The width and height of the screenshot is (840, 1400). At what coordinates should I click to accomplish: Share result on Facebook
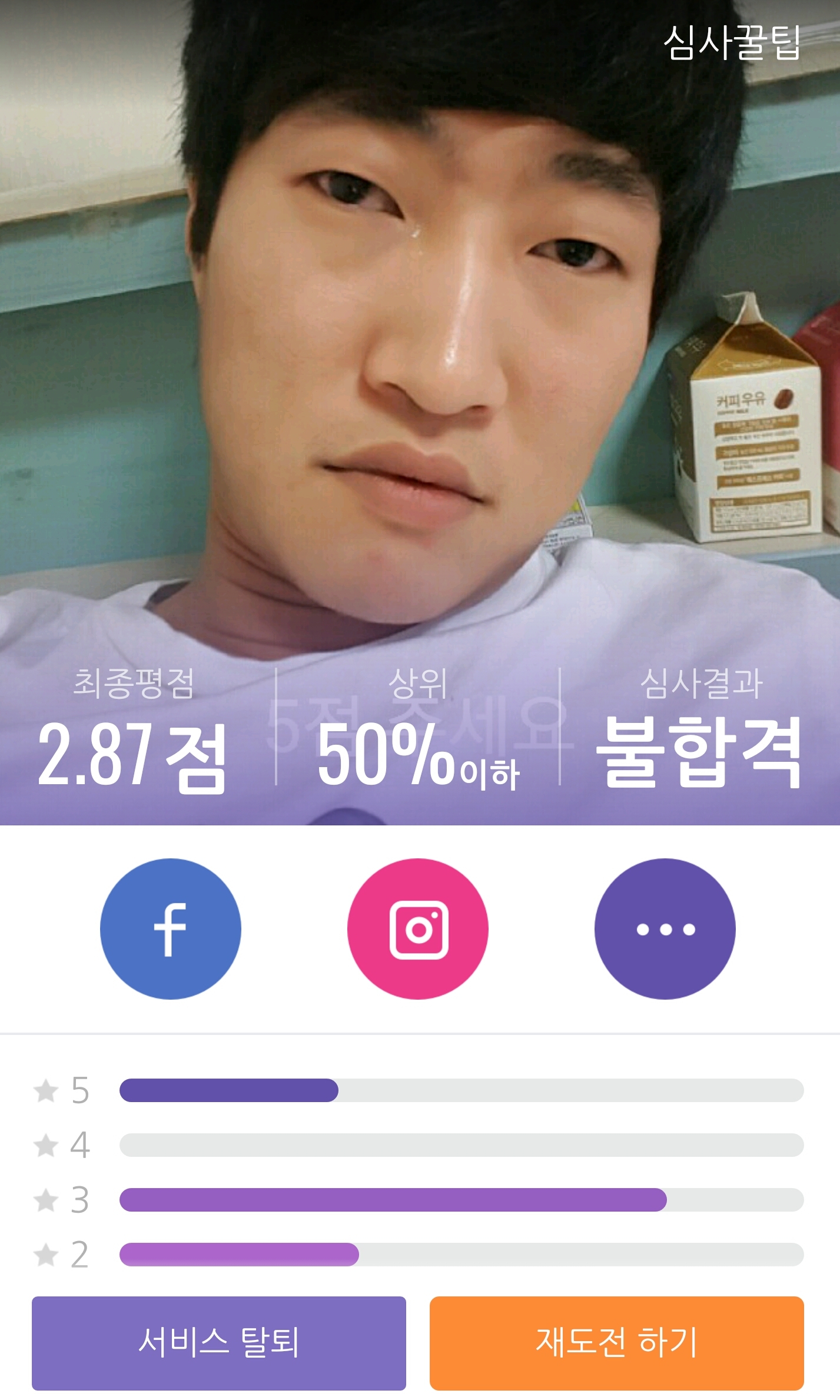click(x=171, y=928)
